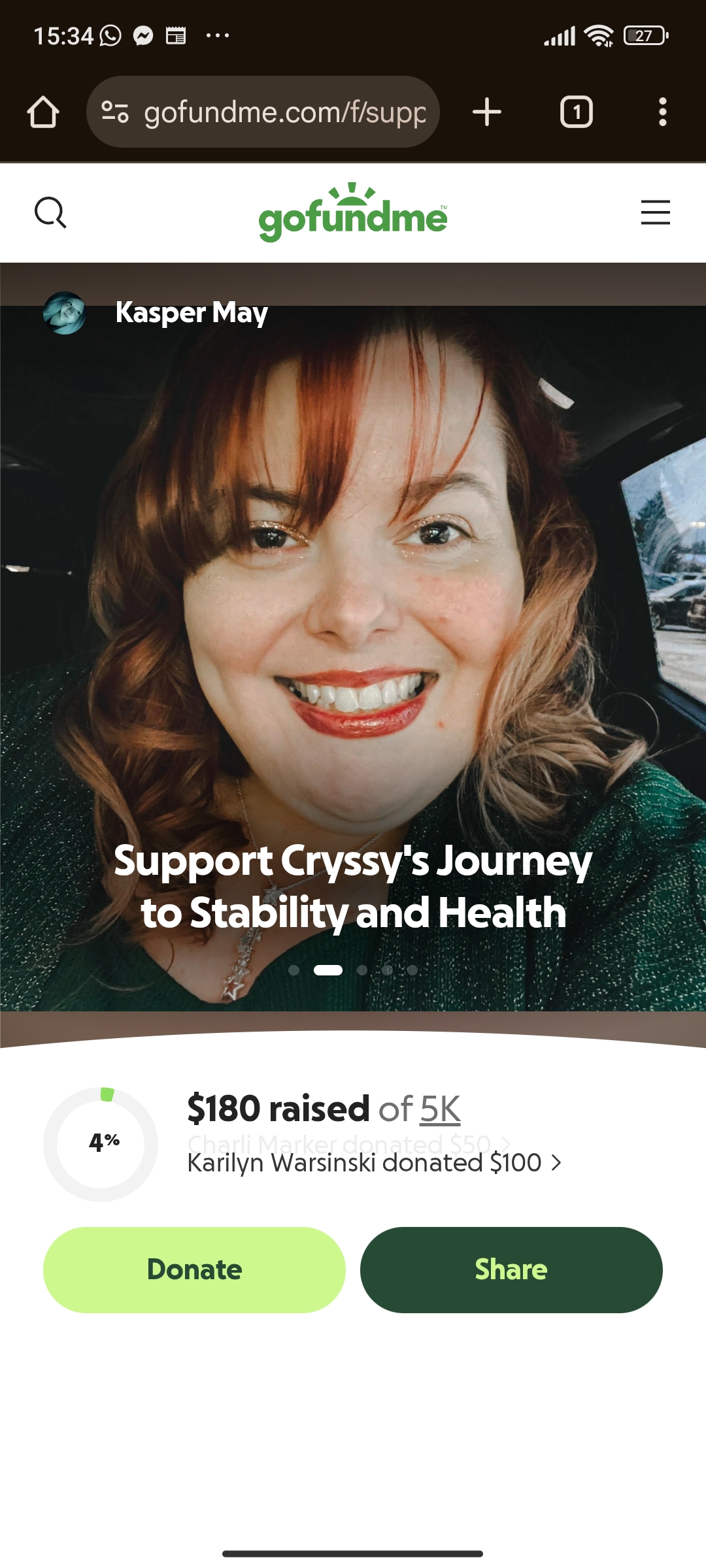
Task: Open the 5K goal link
Action: [440, 1109]
